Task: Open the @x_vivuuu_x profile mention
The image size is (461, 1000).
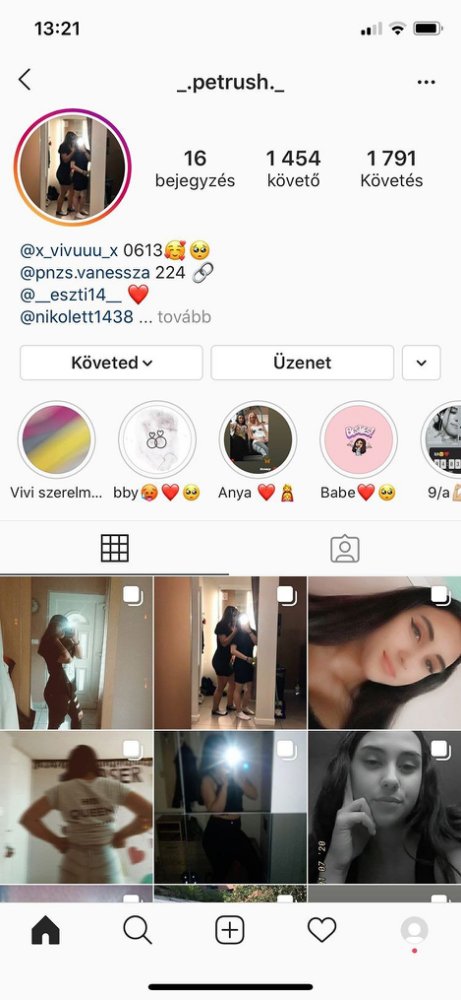Action: tap(69, 250)
